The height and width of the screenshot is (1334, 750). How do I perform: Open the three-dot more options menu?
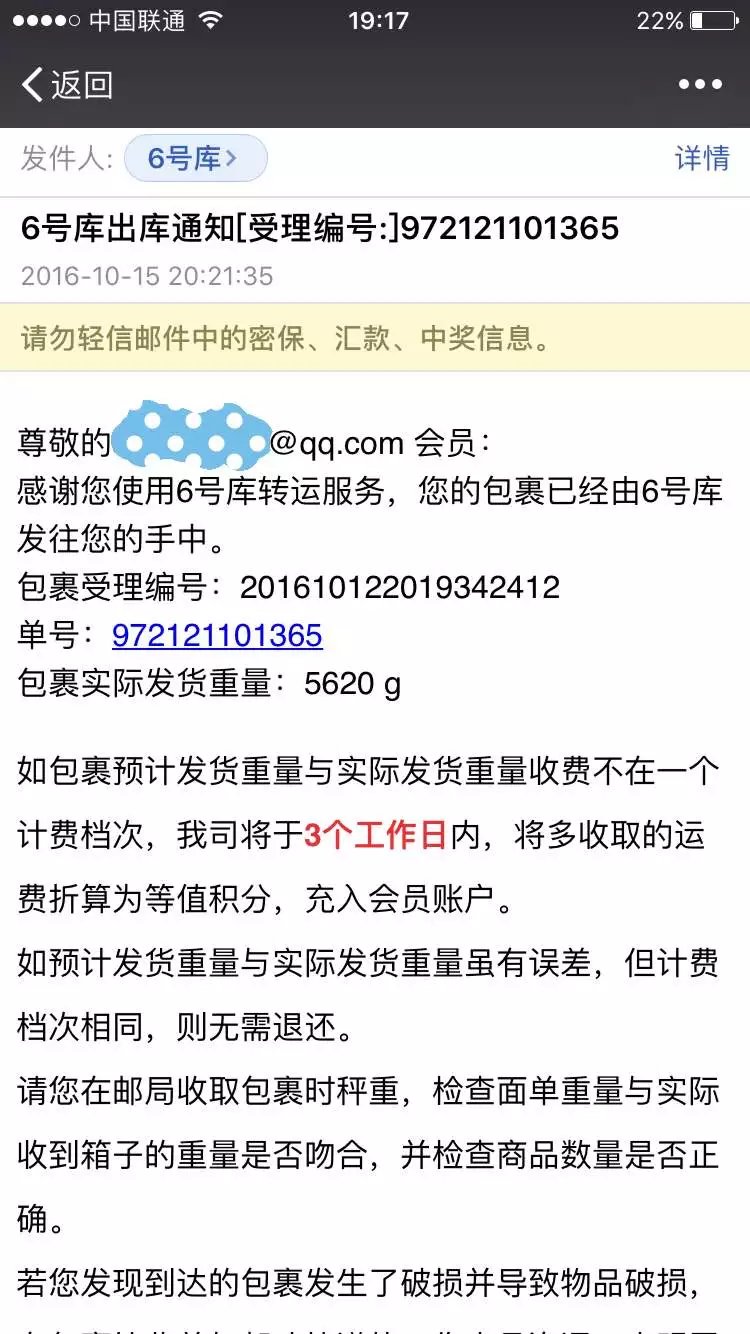click(700, 85)
